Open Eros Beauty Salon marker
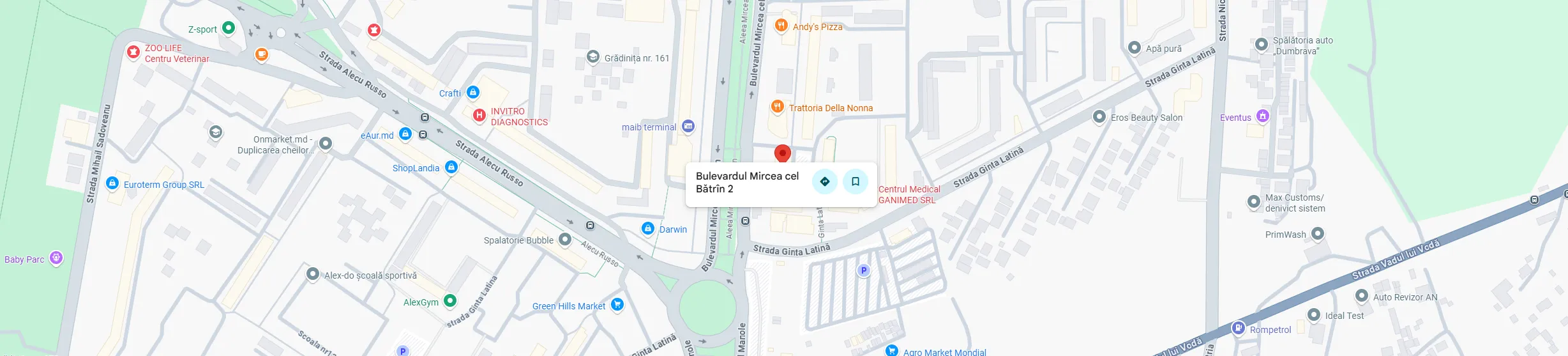1568x356 pixels. point(1099,117)
